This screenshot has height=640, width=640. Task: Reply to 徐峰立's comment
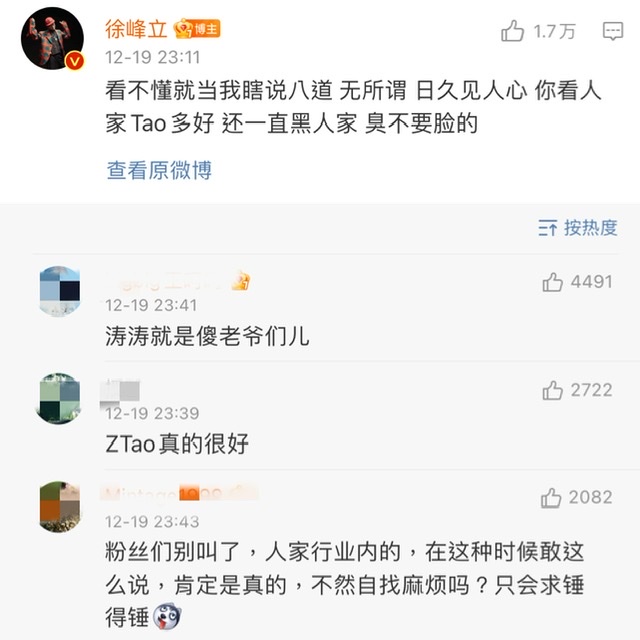click(611, 31)
